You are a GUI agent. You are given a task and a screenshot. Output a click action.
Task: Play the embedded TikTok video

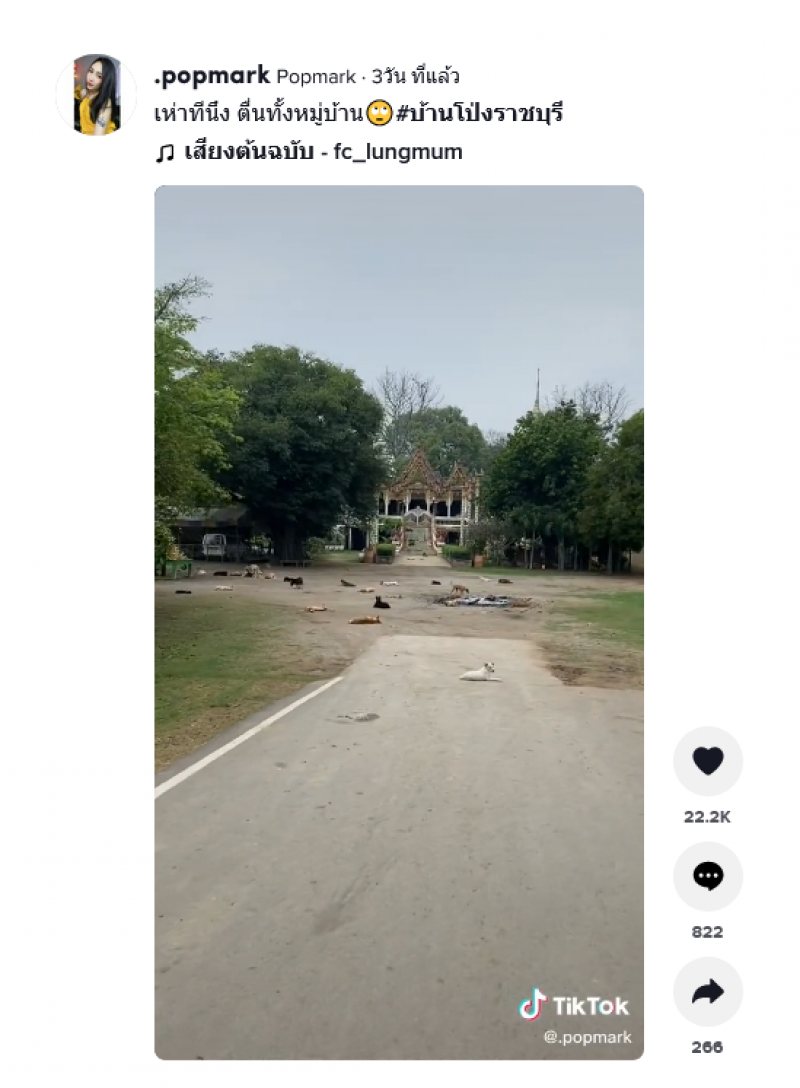coord(399,622)
